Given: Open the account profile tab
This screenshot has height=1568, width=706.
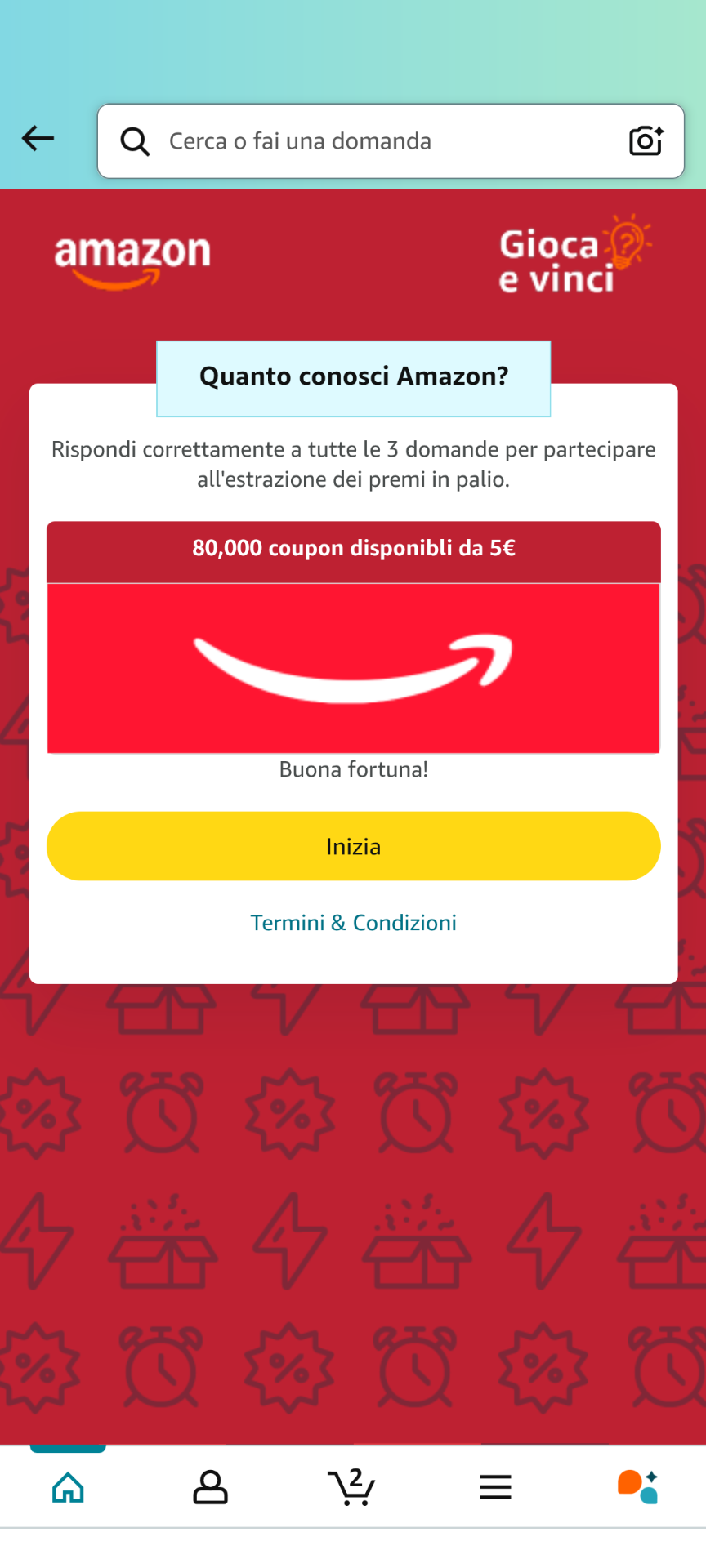Looking at the screenshot, I should [210, 1487].
